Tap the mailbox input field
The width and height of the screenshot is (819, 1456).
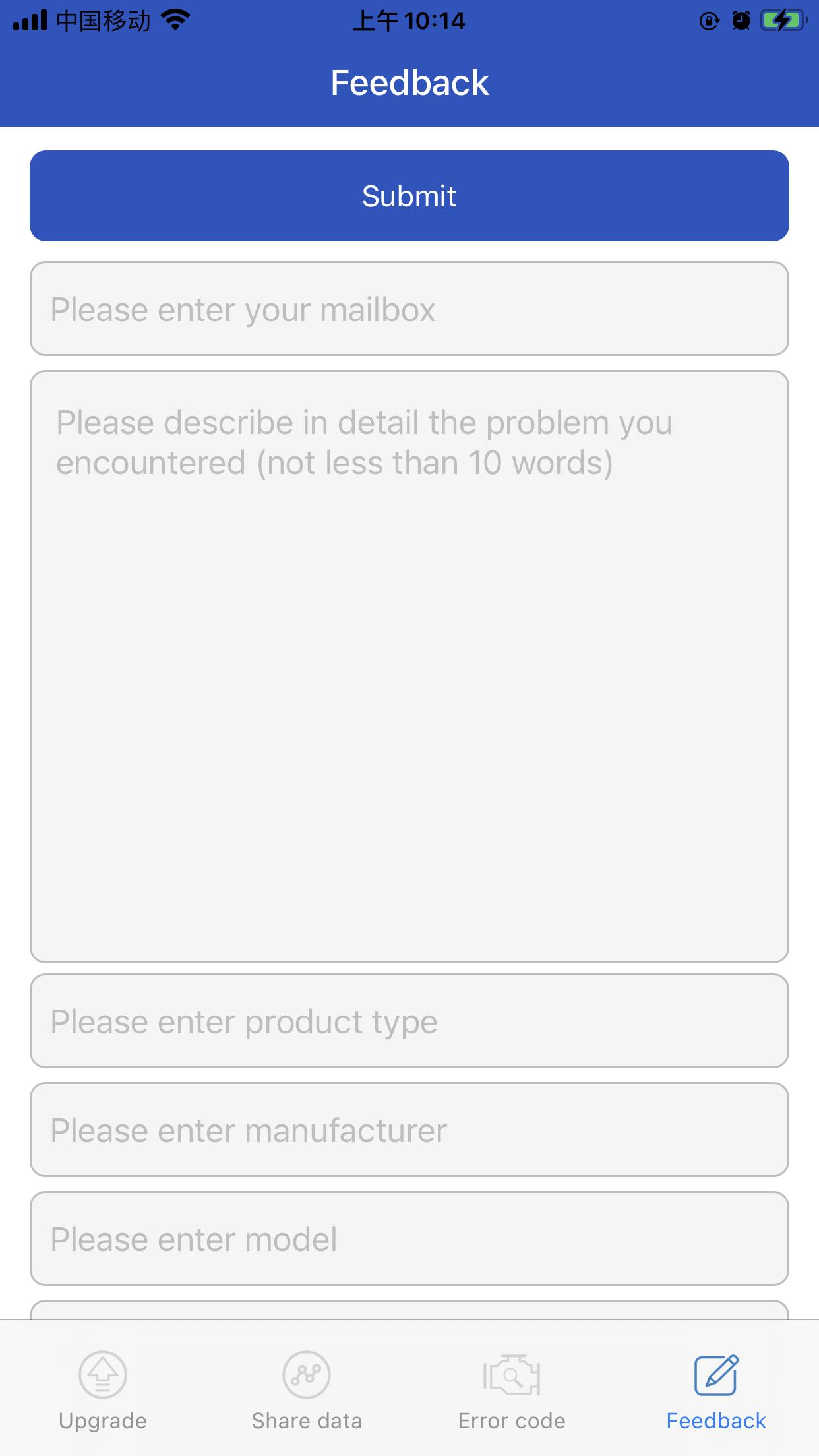(x=409, y=309)
